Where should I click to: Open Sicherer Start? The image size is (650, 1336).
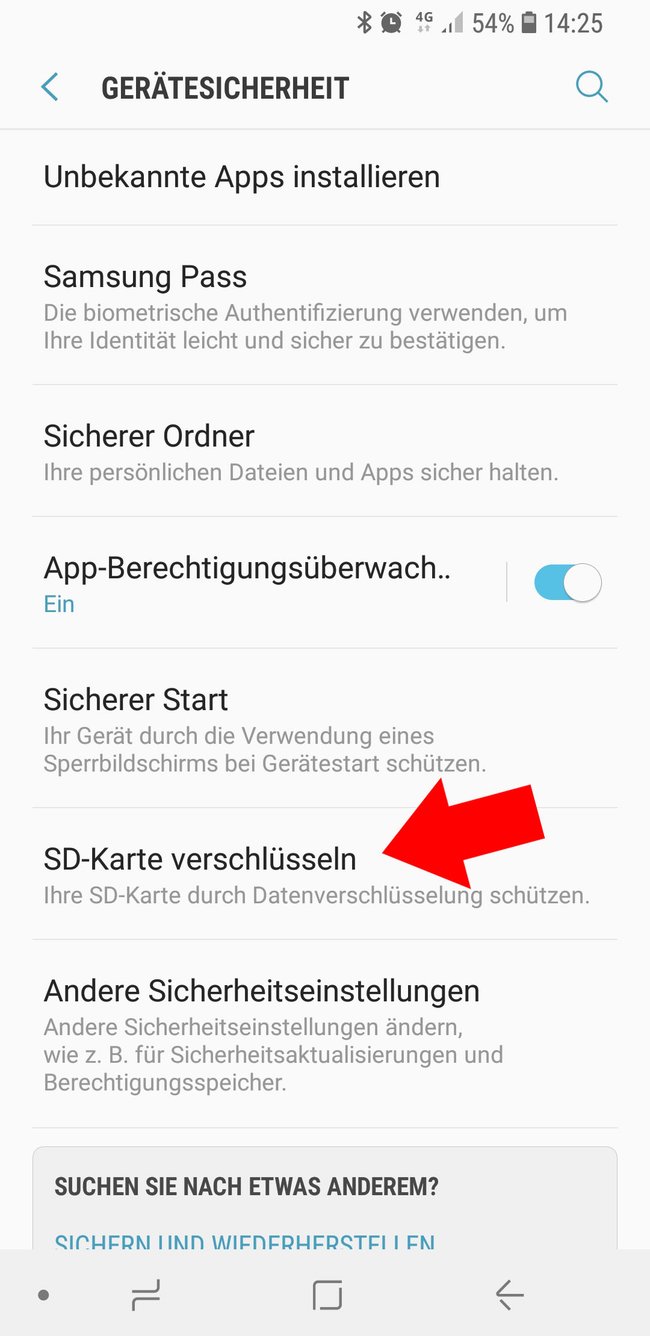tap(325, 729)
